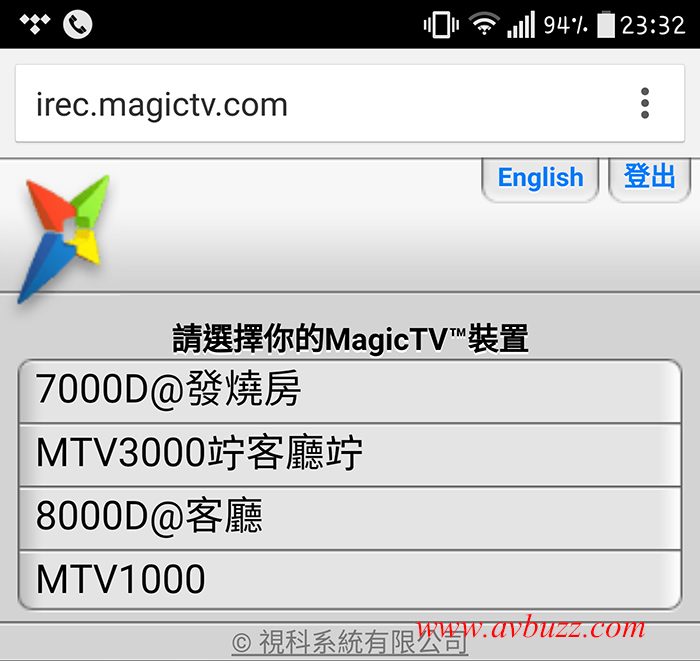Tap the 登出 logout button
700x661 pixels.
tap(650, 177)
